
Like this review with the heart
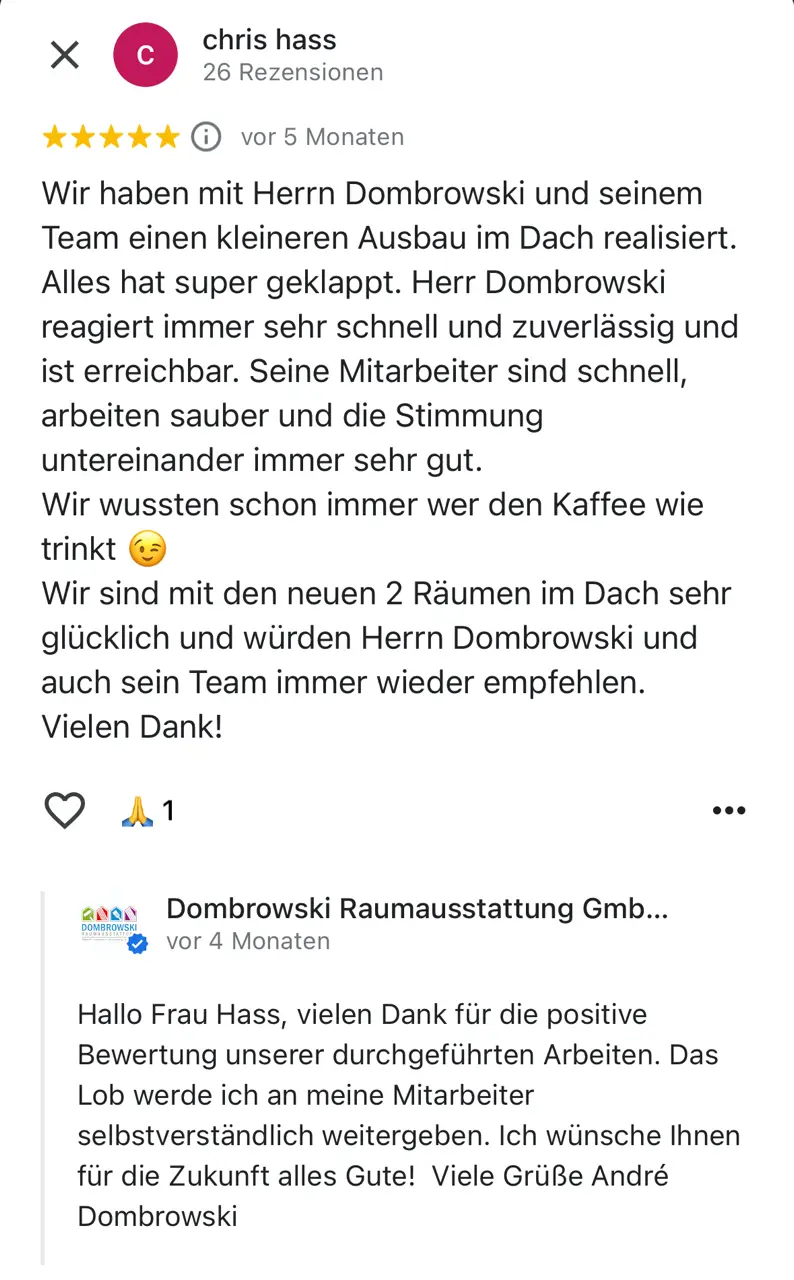pyautogui.click(x=65, y=810)
